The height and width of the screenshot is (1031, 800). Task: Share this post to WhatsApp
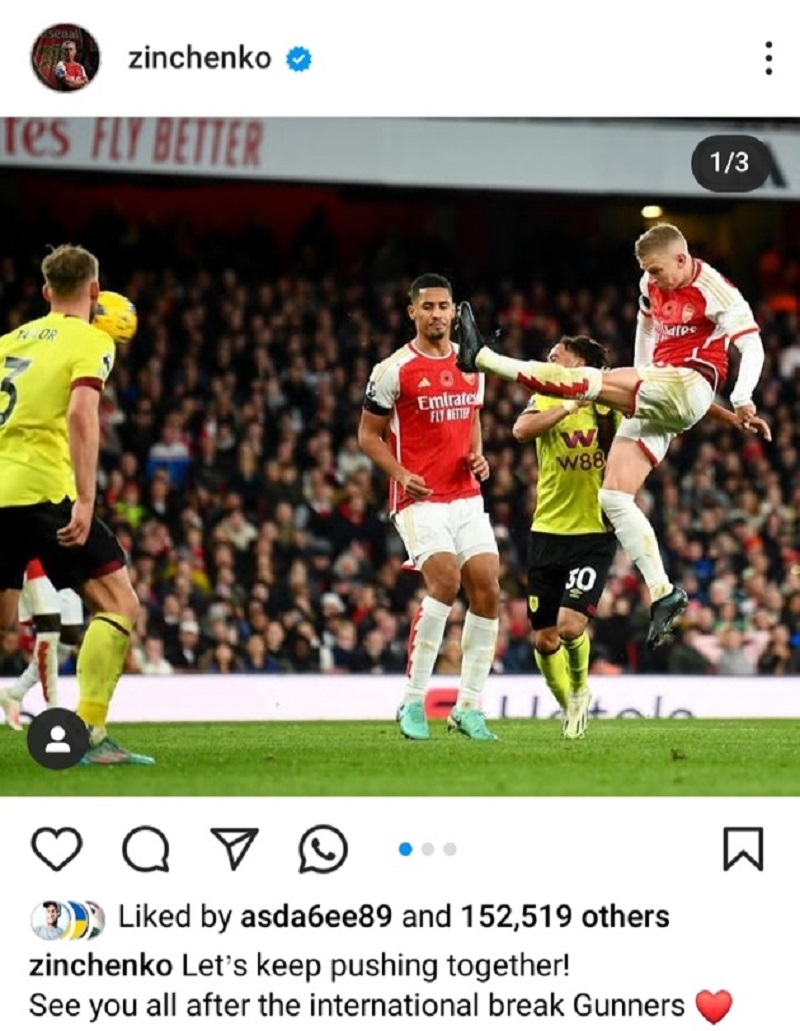[323, 849]
